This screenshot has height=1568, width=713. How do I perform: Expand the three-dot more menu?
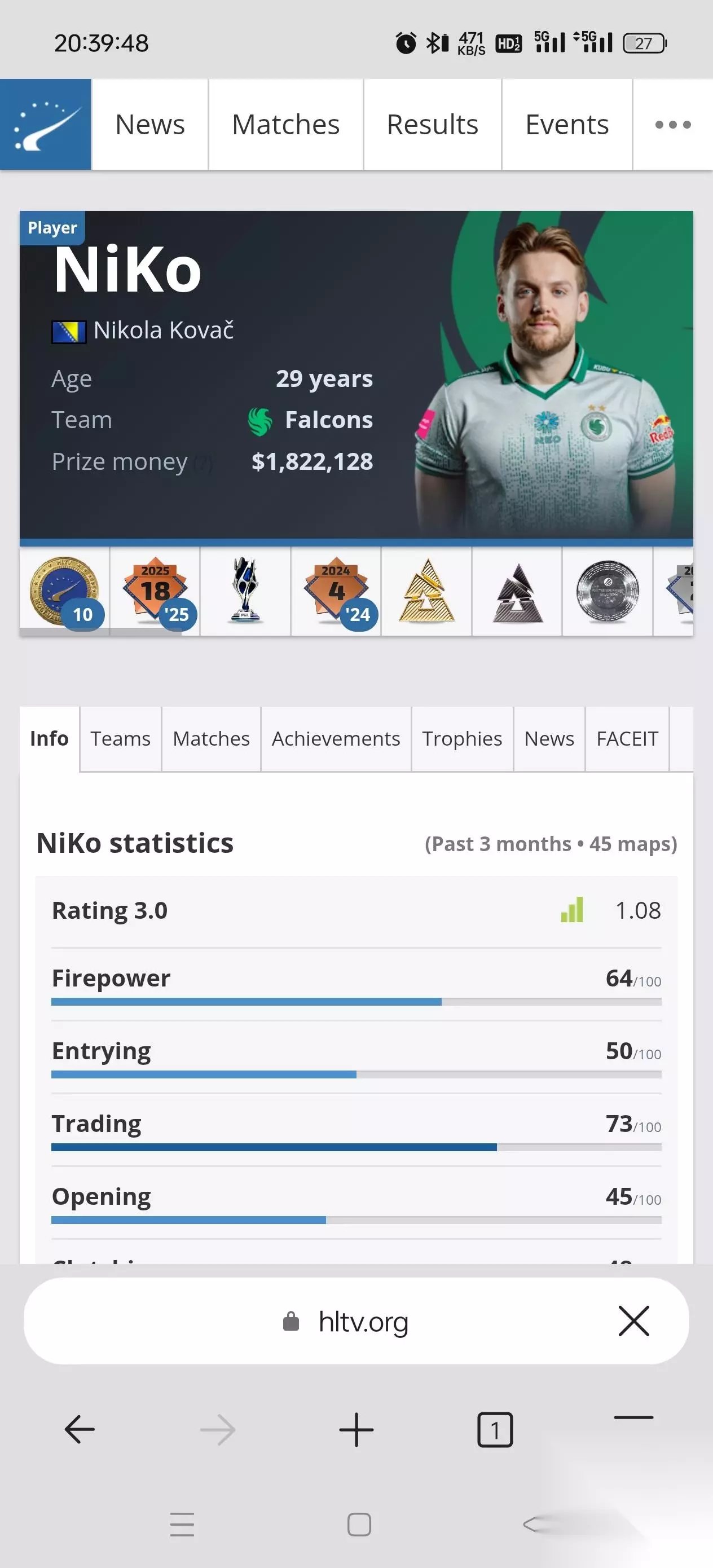673,124
